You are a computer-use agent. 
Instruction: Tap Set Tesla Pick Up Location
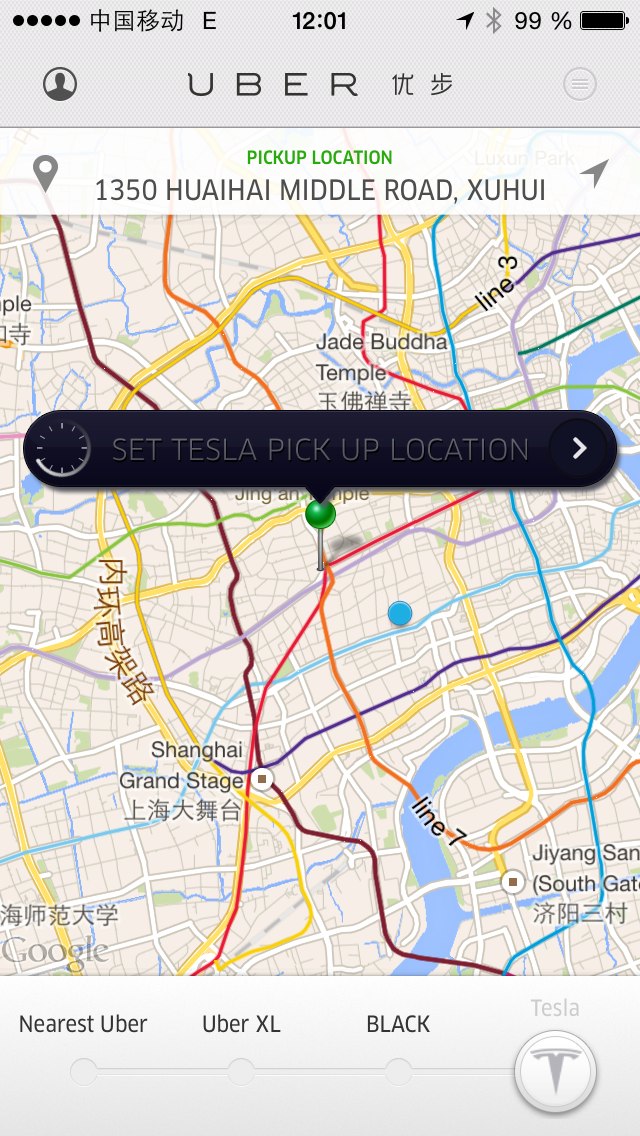(320, 449)
